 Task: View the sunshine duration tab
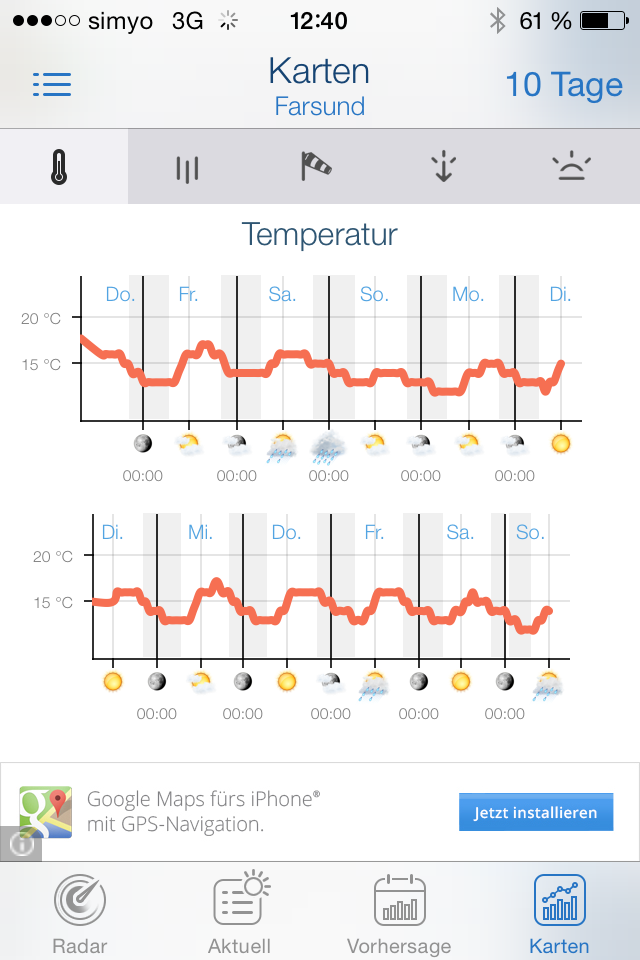point(572,168)
